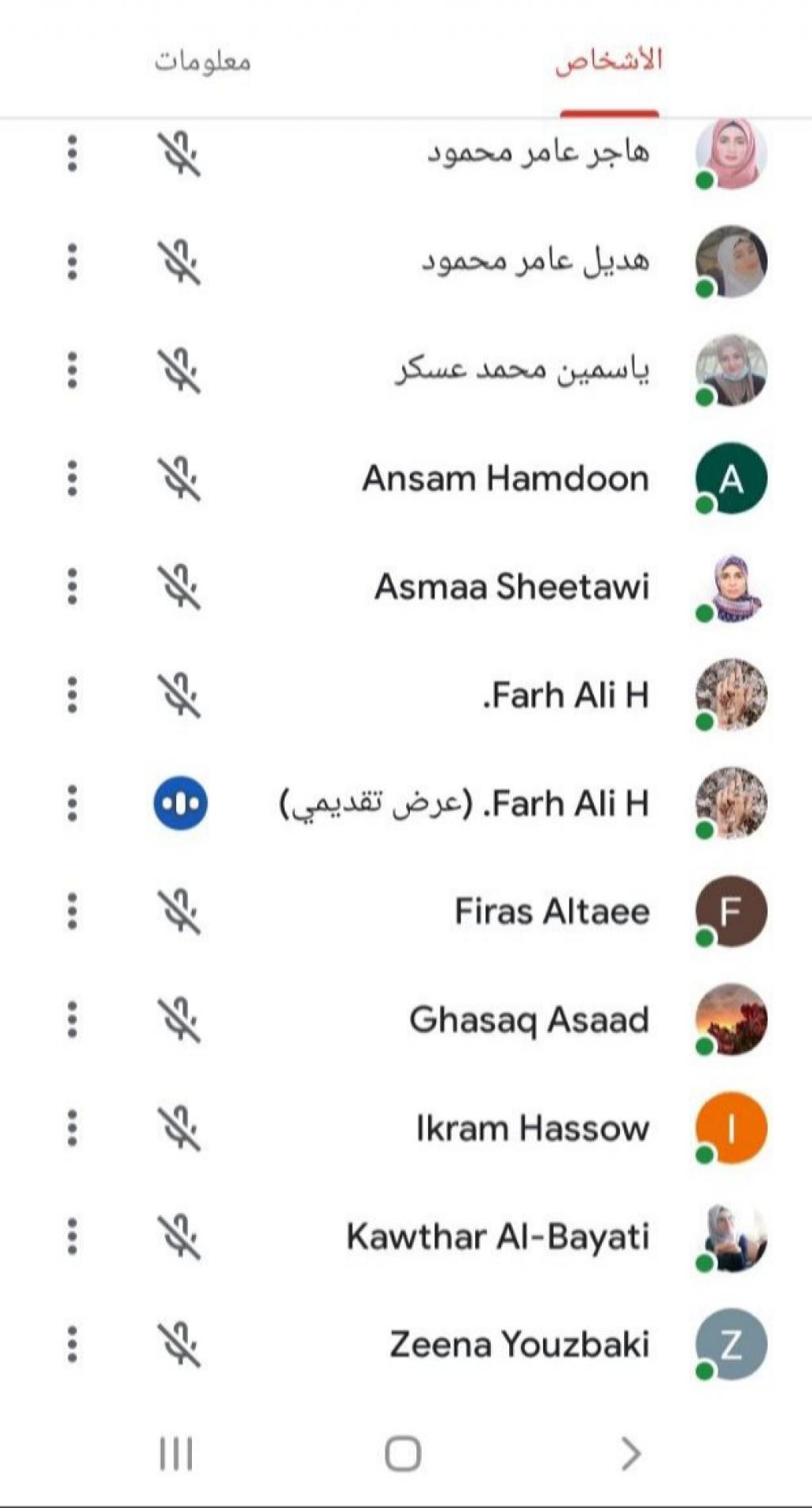The height and width of the screenshot is (1508, 812).
Task: Open more options for هاجر عامر محمود
Action: point(72,154)
